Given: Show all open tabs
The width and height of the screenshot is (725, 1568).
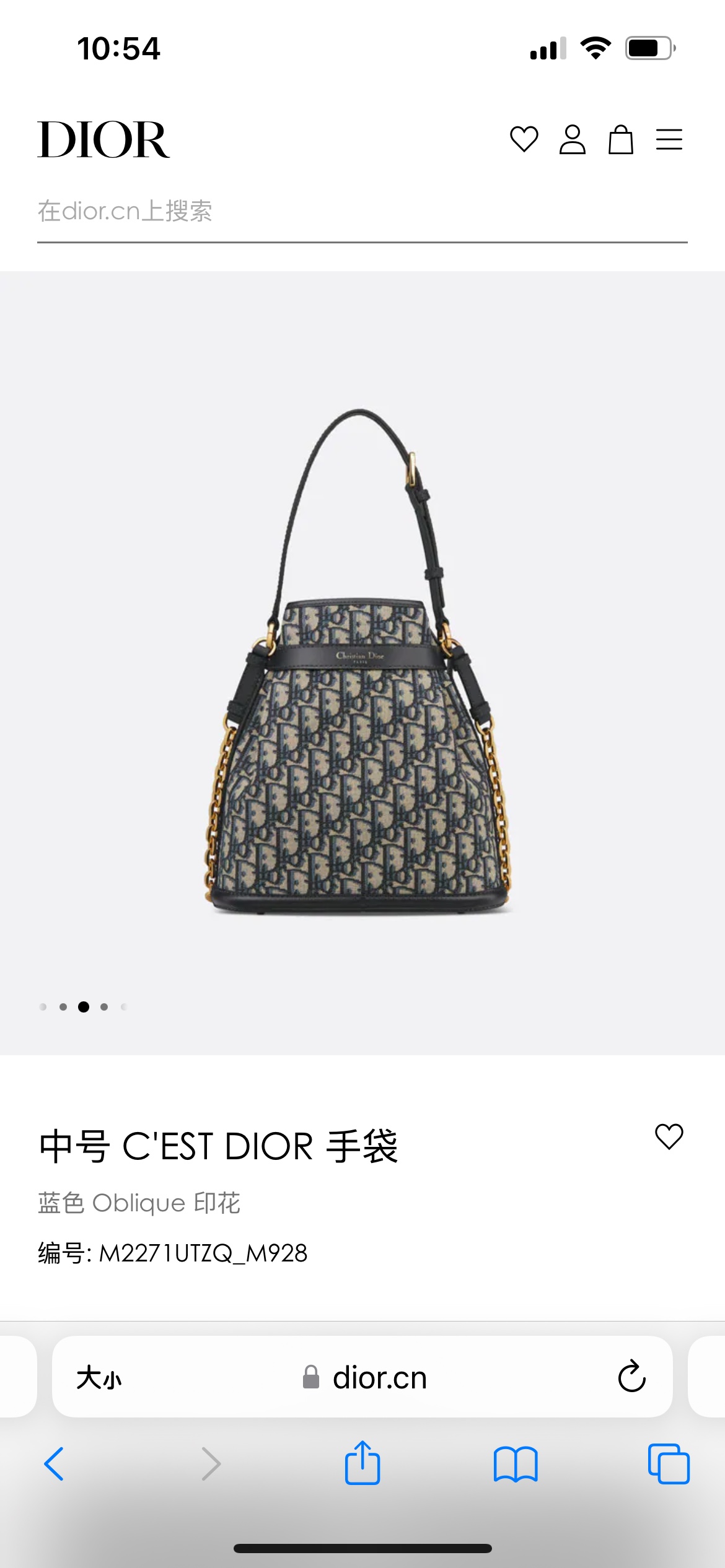Looking at the screenshot, I should click(x=669, y=1464).
